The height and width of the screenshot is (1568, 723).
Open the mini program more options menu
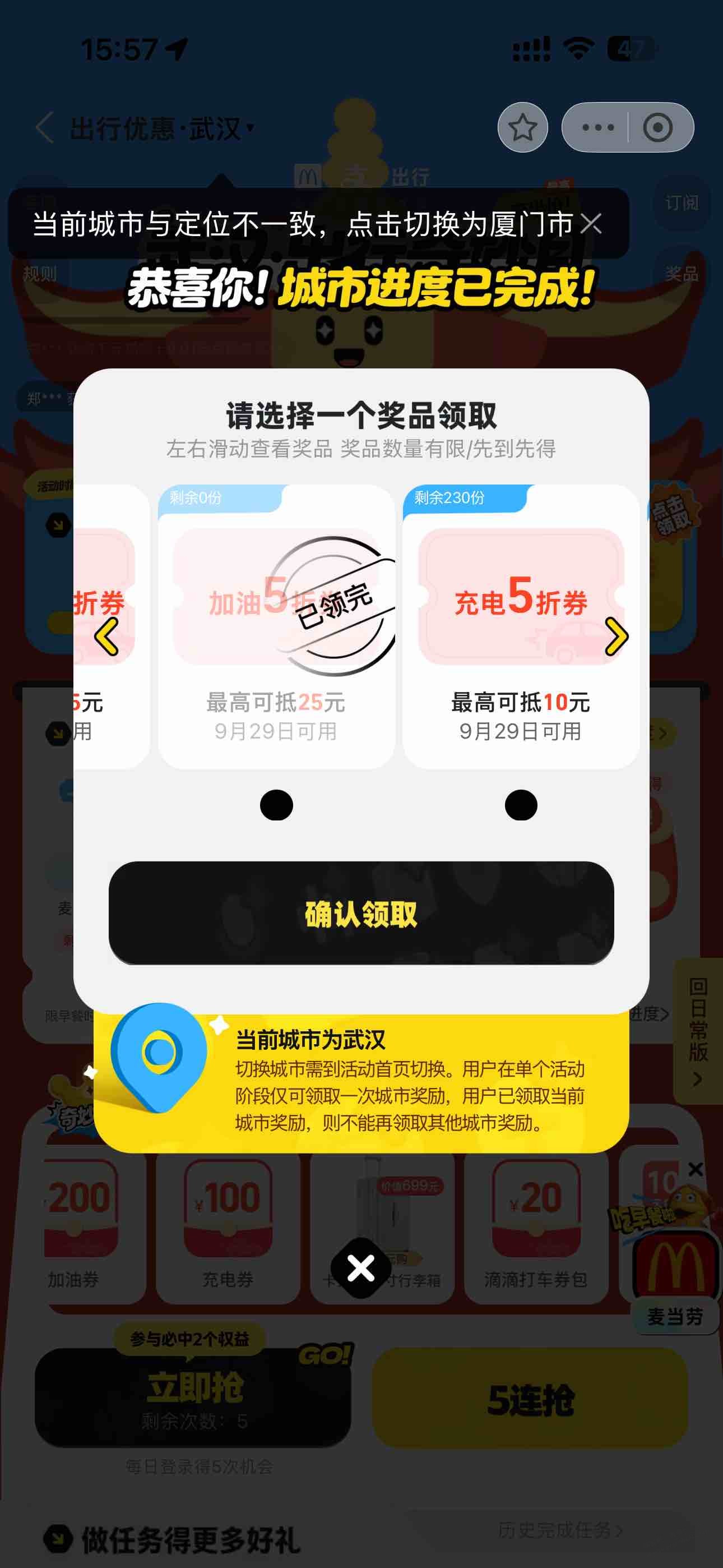(x=597, y=127)
